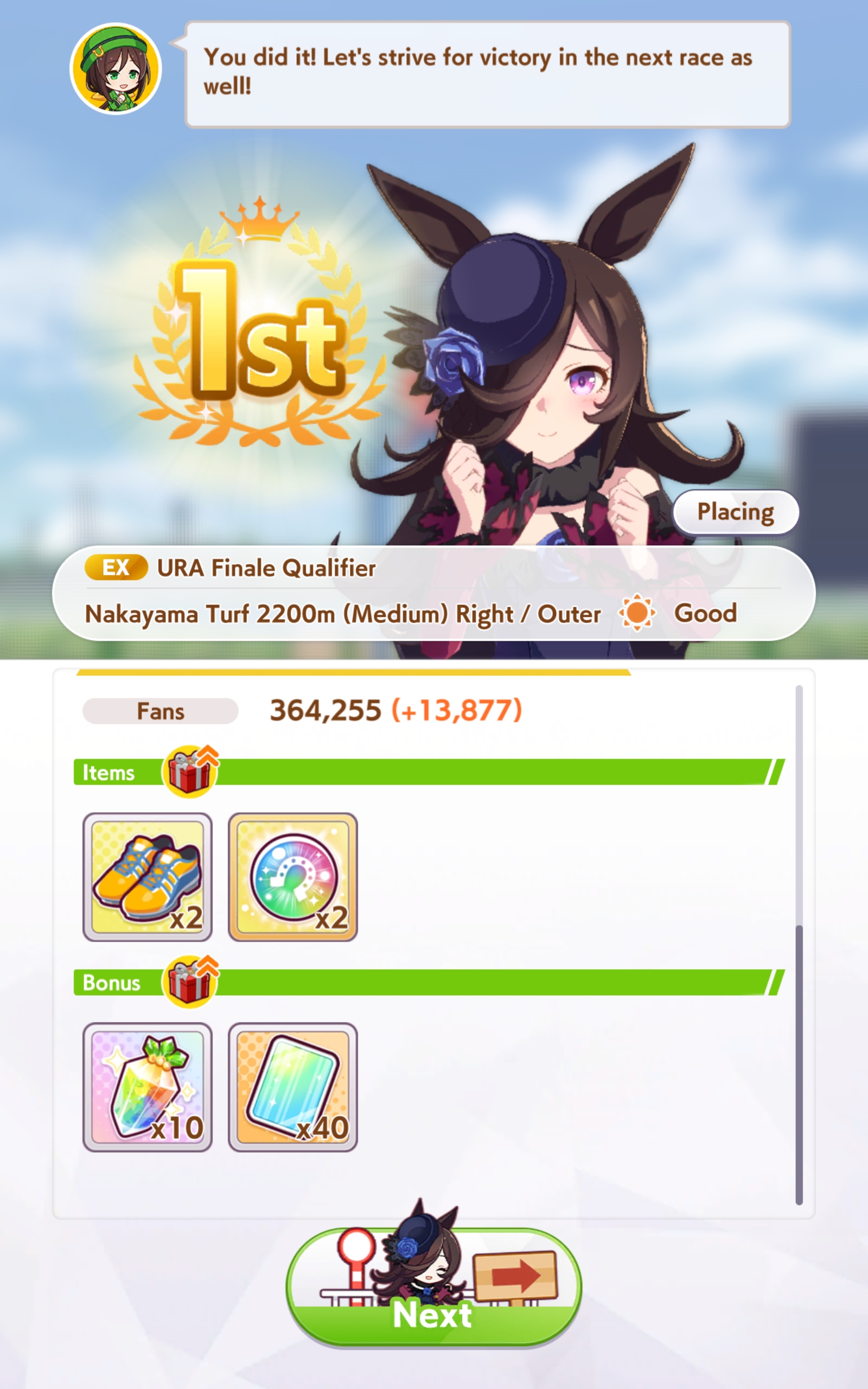Tap the green ticket x40 bonus
Screen dimensions: 868x1389
tap(293, 1087)
